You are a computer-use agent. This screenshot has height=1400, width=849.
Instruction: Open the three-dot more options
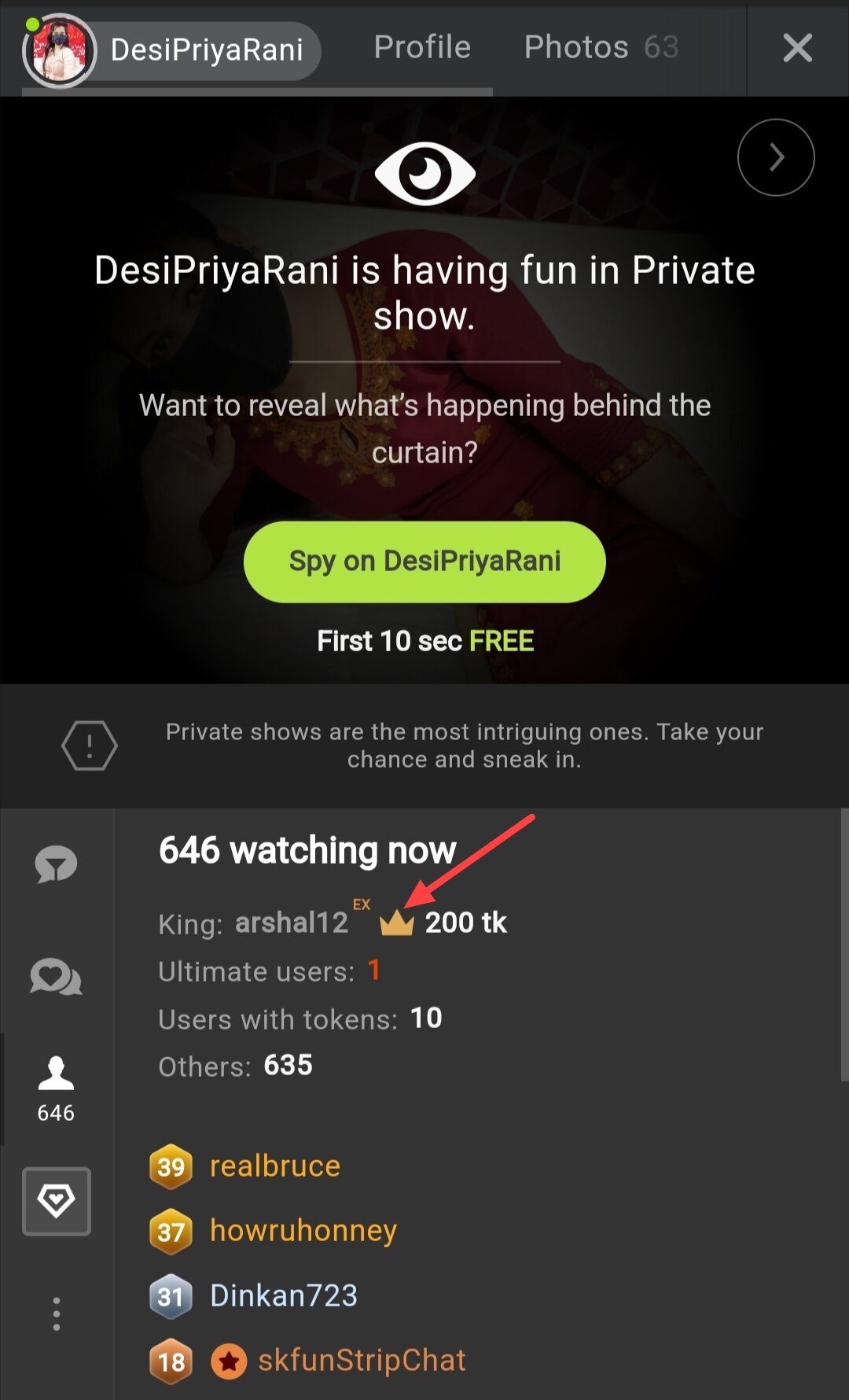(x=56, y=1313)
